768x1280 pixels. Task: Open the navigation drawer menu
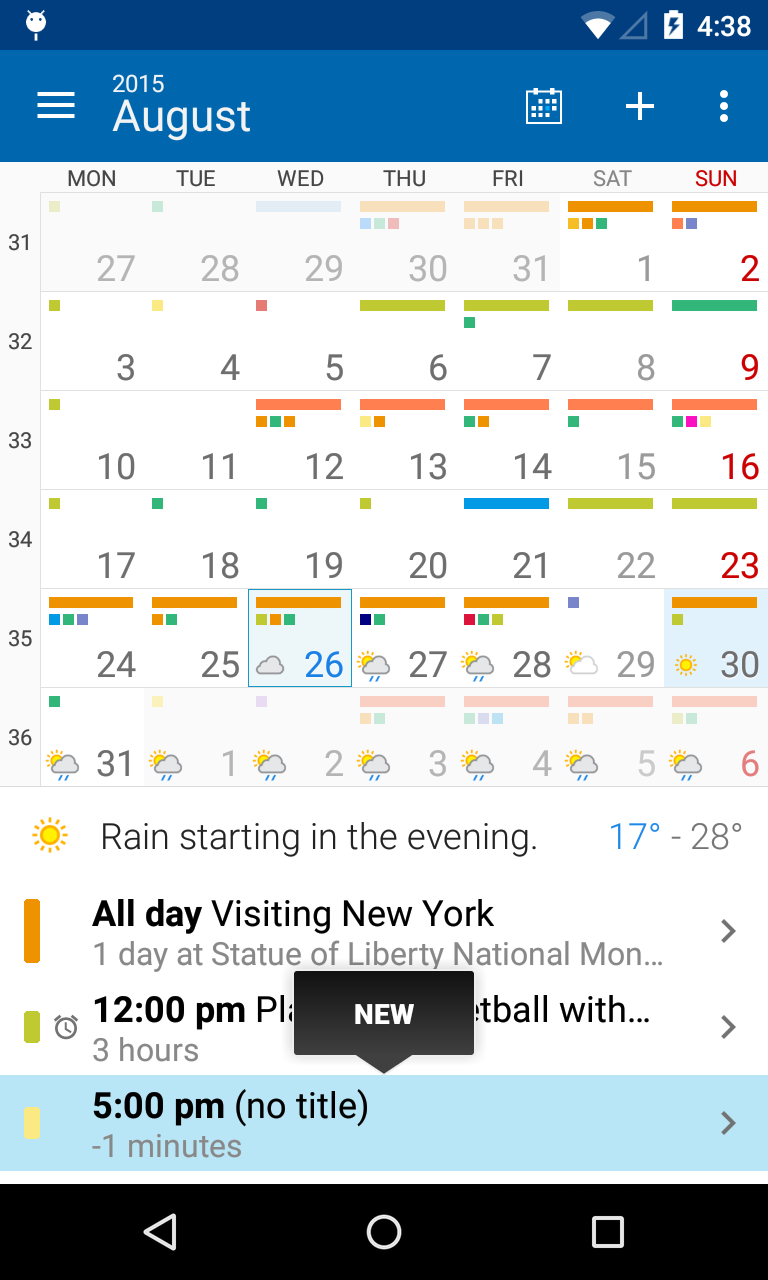56,106
